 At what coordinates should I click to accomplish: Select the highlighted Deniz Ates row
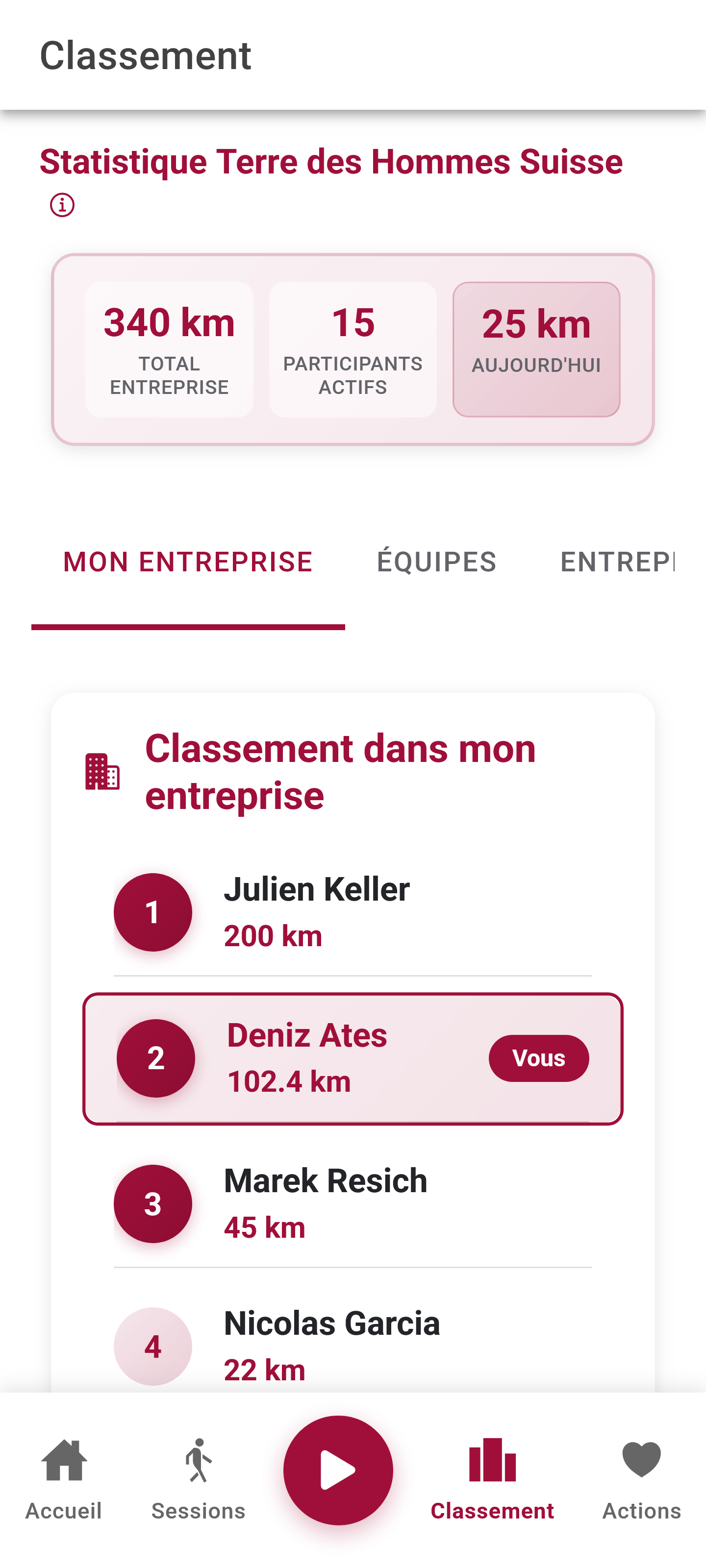(353, 1058)
